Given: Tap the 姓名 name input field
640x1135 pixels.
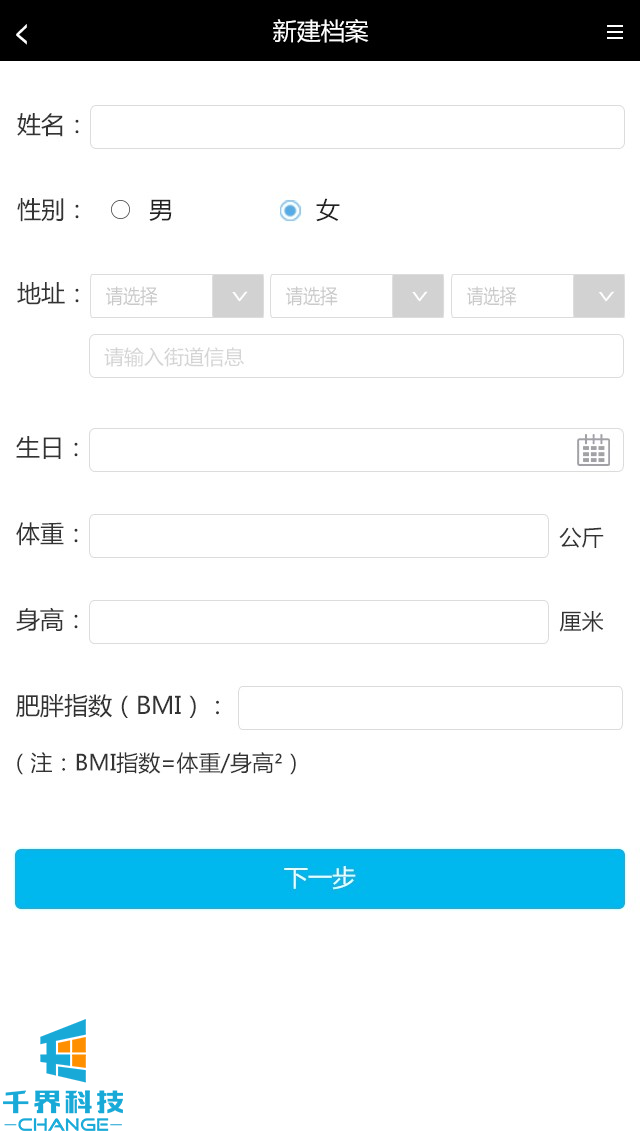Looking at the screenshot, I should [357, 127].
